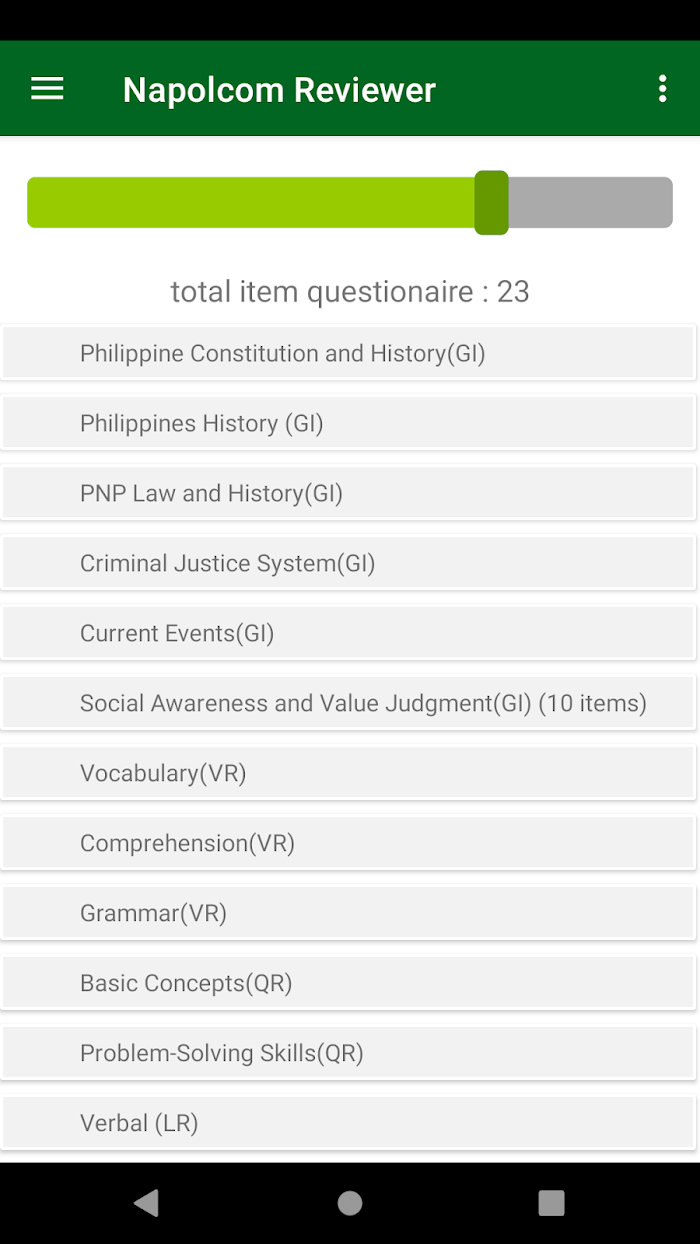Open Basic Concepts(QR)
The height and width of the screenshot is (1244, 700).
[349, 983]
